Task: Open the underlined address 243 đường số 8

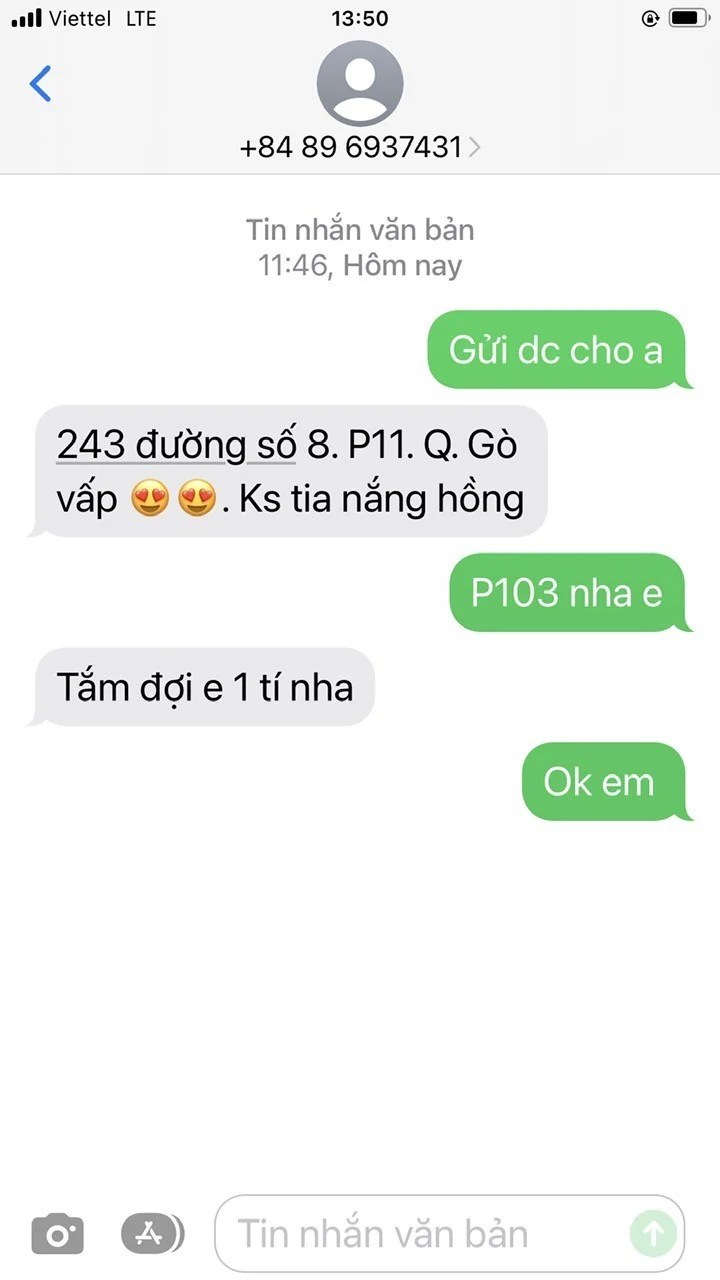Action: (176, 444)
